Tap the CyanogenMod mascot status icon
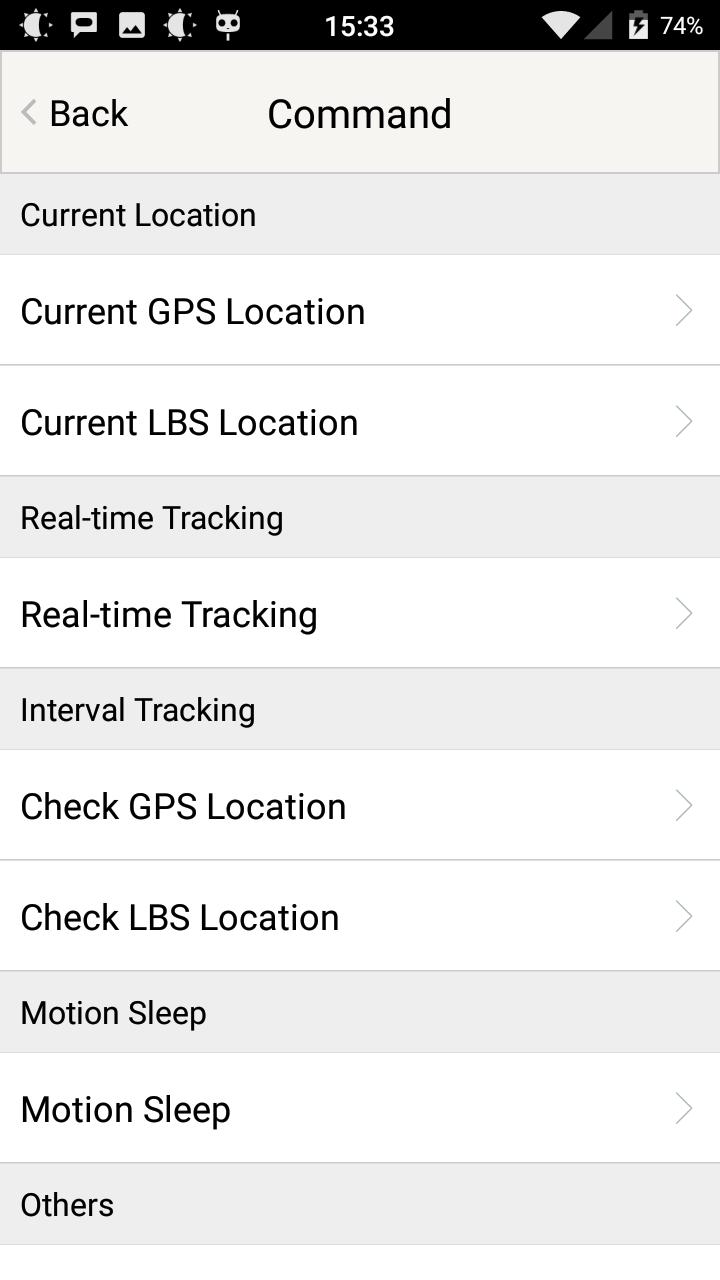The height and width of the screenshot is (1280, 720). tap(228, 25)
